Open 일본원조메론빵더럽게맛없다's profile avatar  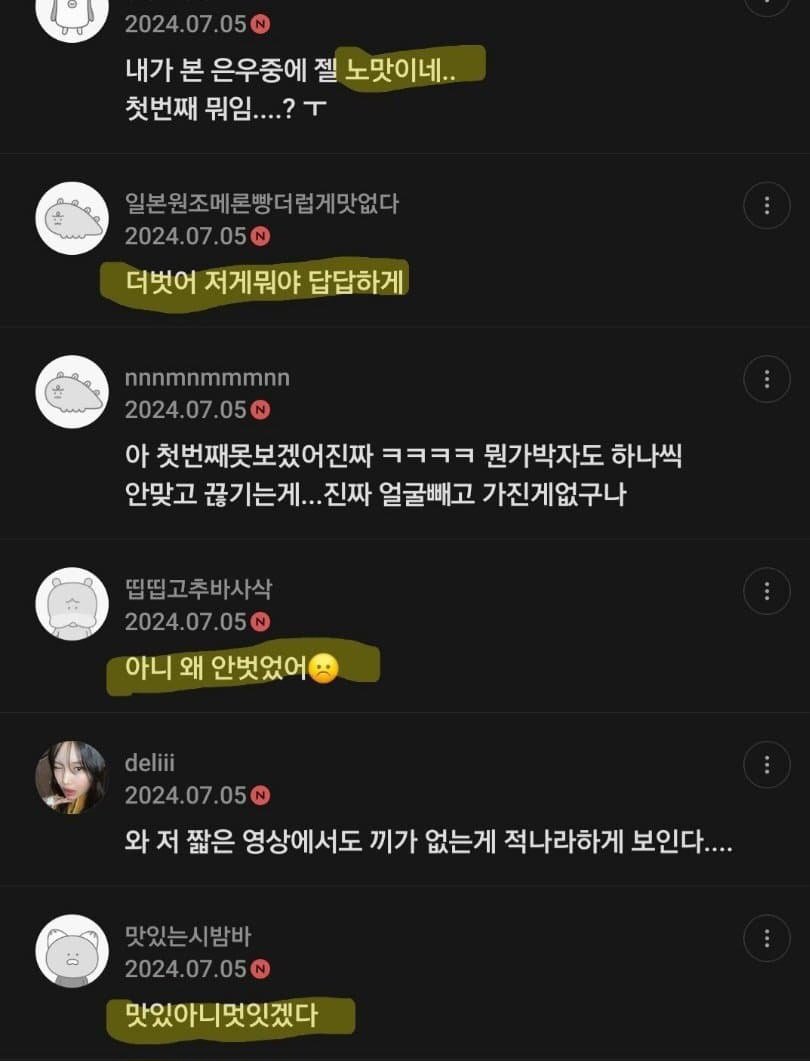pos(71,218)
